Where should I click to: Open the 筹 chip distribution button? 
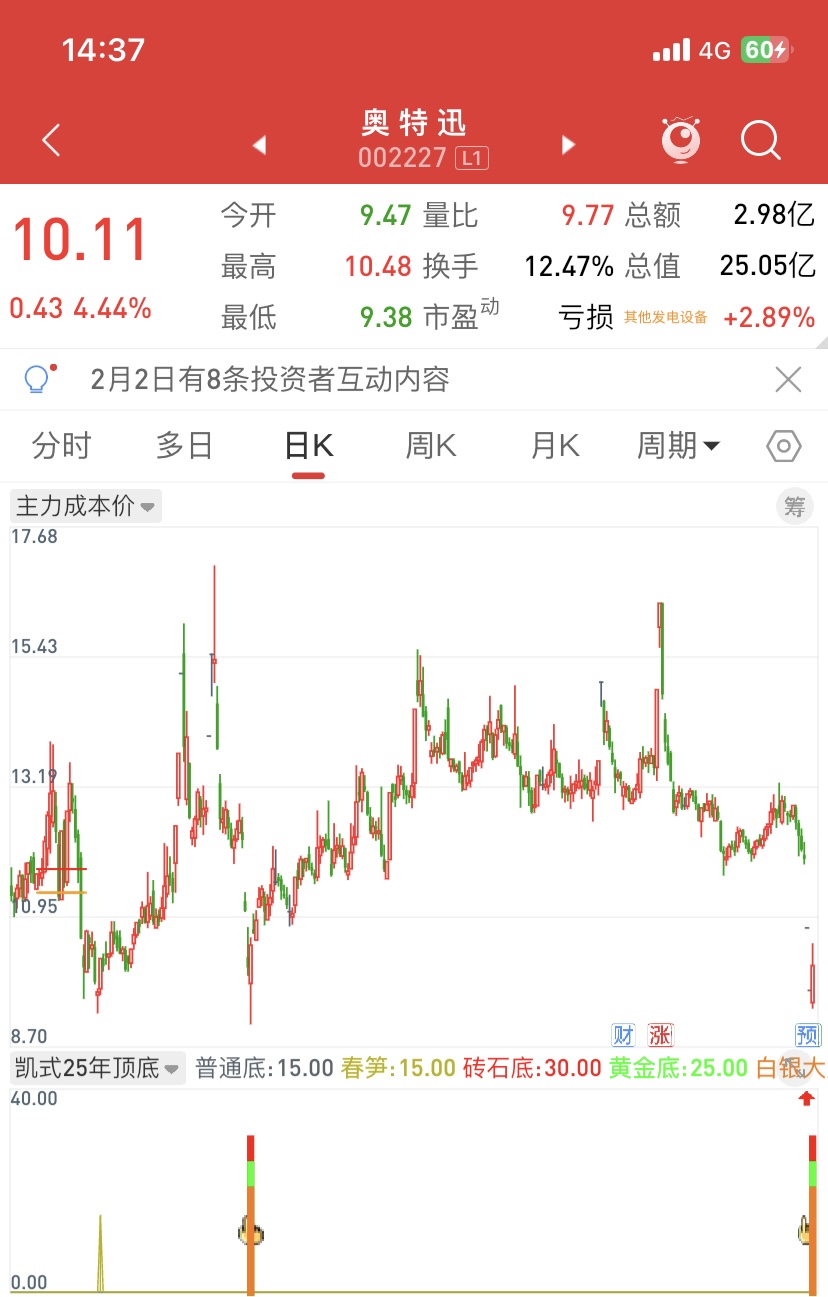pyautogui.click(x=794, y=507)
